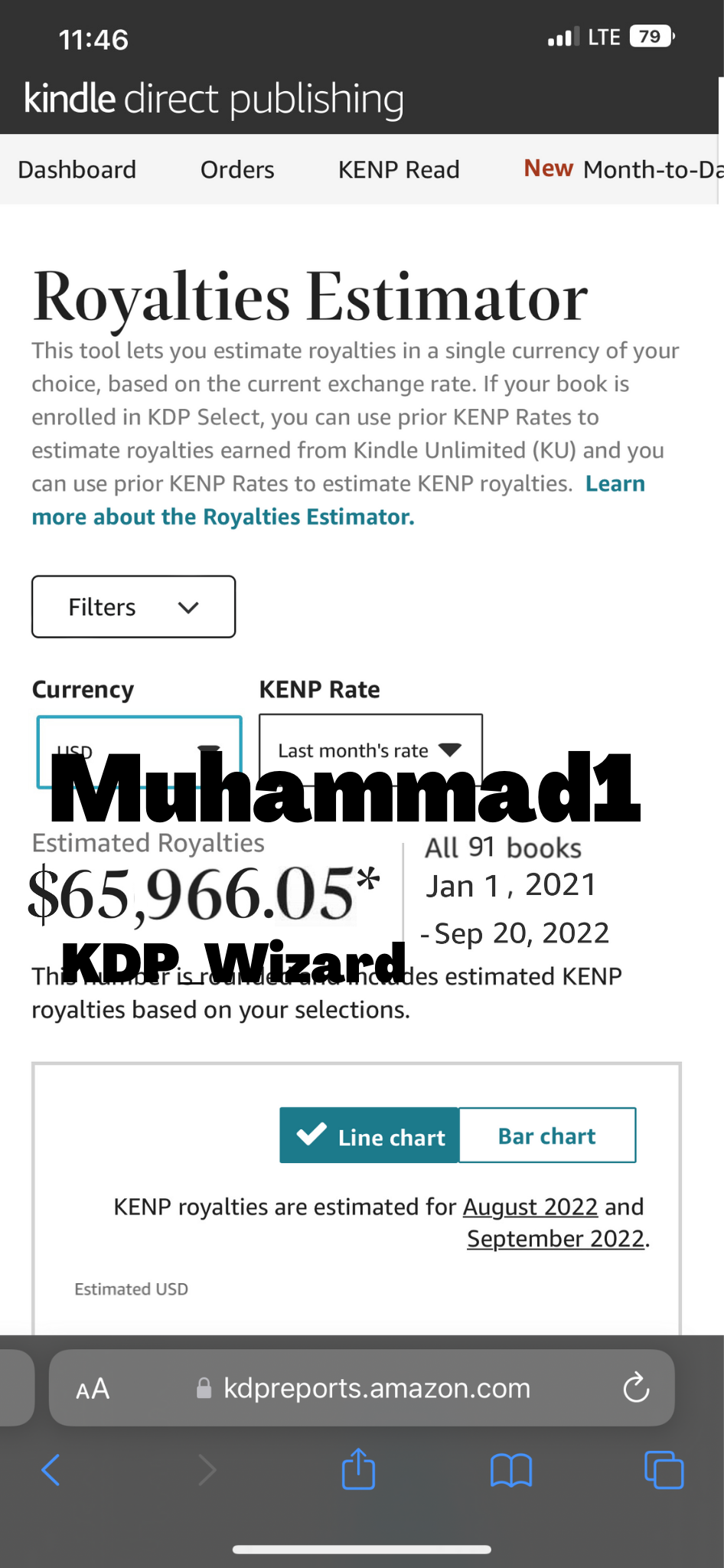Screen dimensions: 724x1568
Task: Open the August 2022 link
Action: pyautogui.click(x=530, y=1207)
